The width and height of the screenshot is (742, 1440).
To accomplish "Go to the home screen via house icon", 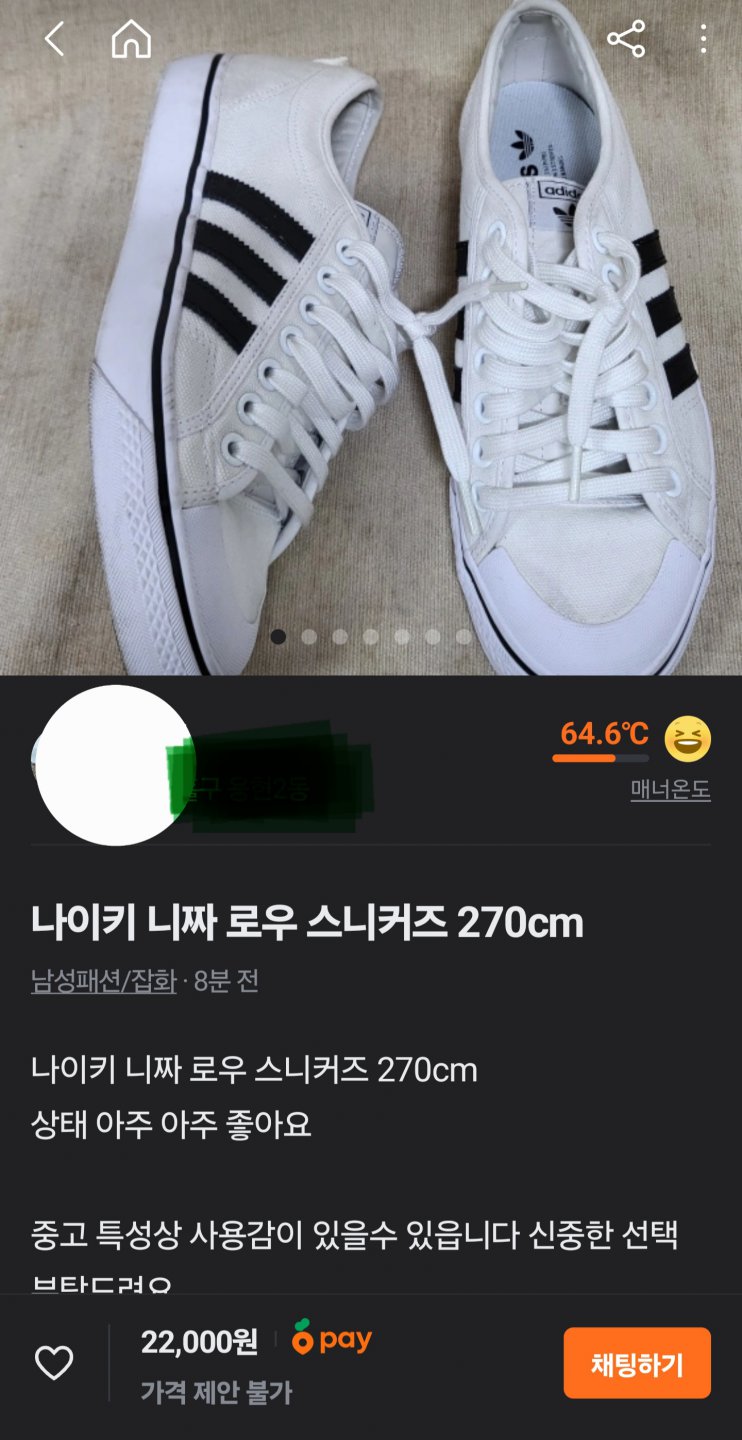I will (x=131, y=40).
